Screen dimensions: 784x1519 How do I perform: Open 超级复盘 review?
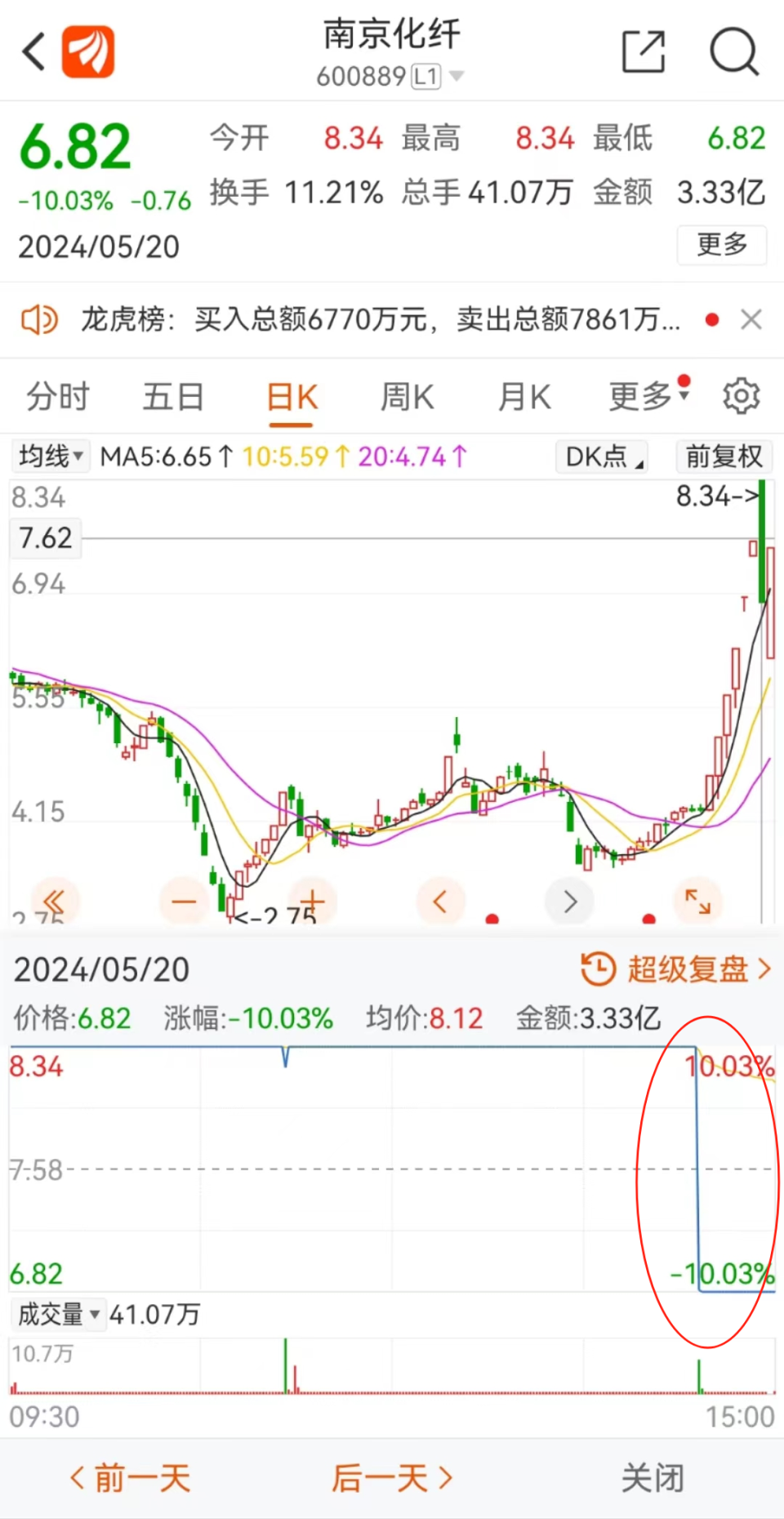[x=676, y=969]
